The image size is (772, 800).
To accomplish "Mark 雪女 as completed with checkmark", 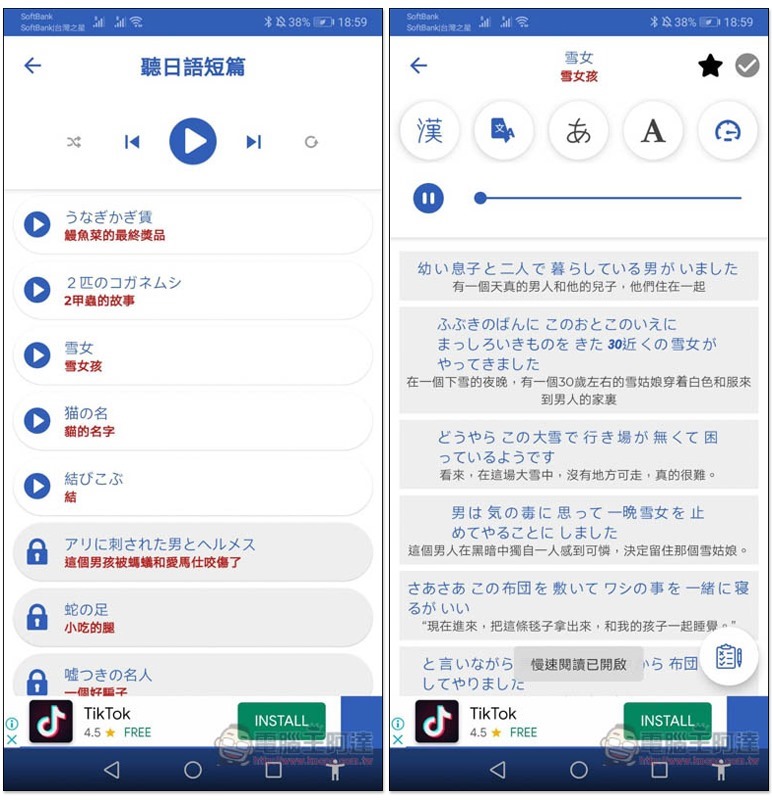I will click(x=747, y=66).
